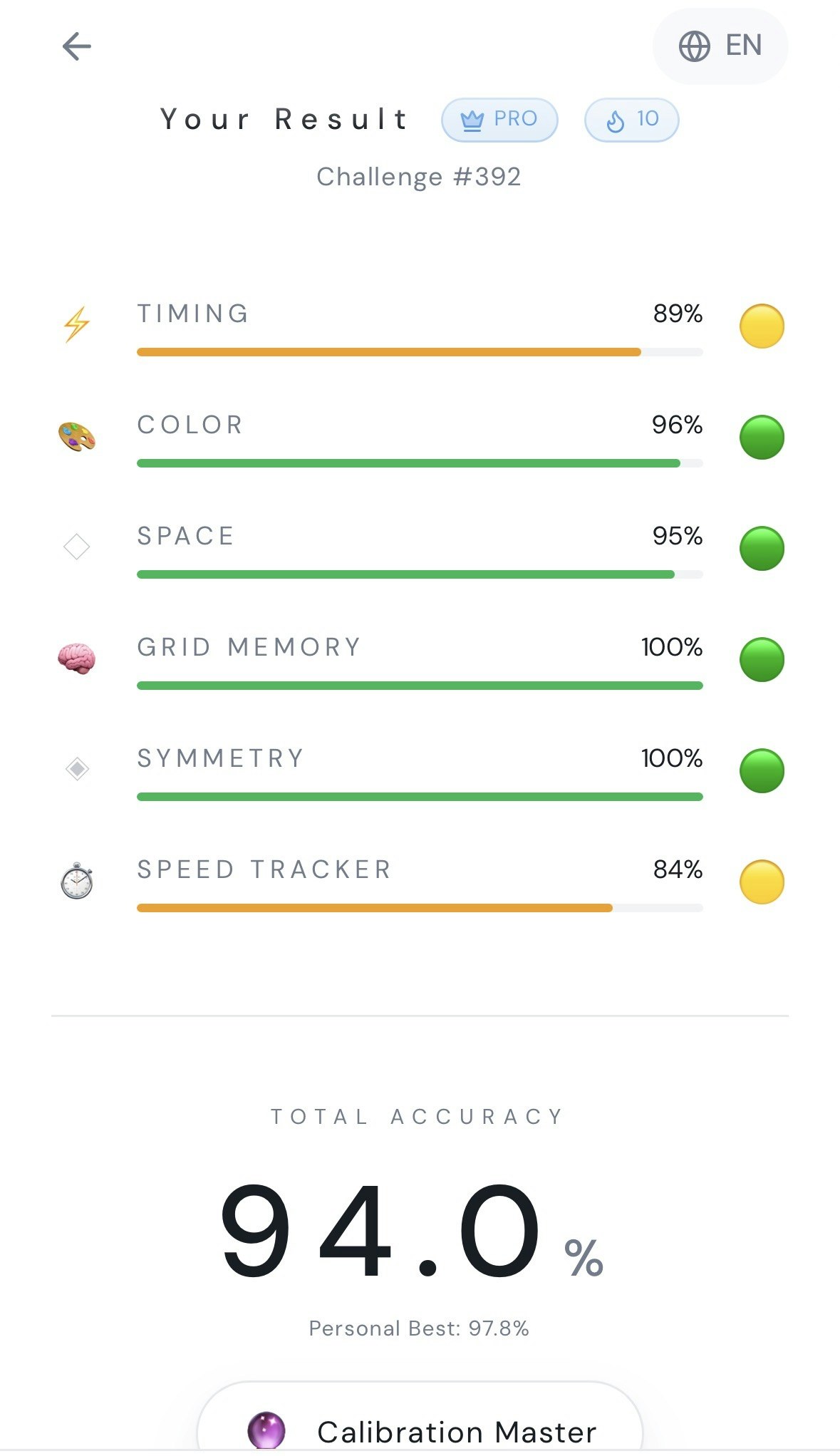Open the streak flame badge showing 10
This screenshot has height=1456, width=840.
[x=631, y=120]
